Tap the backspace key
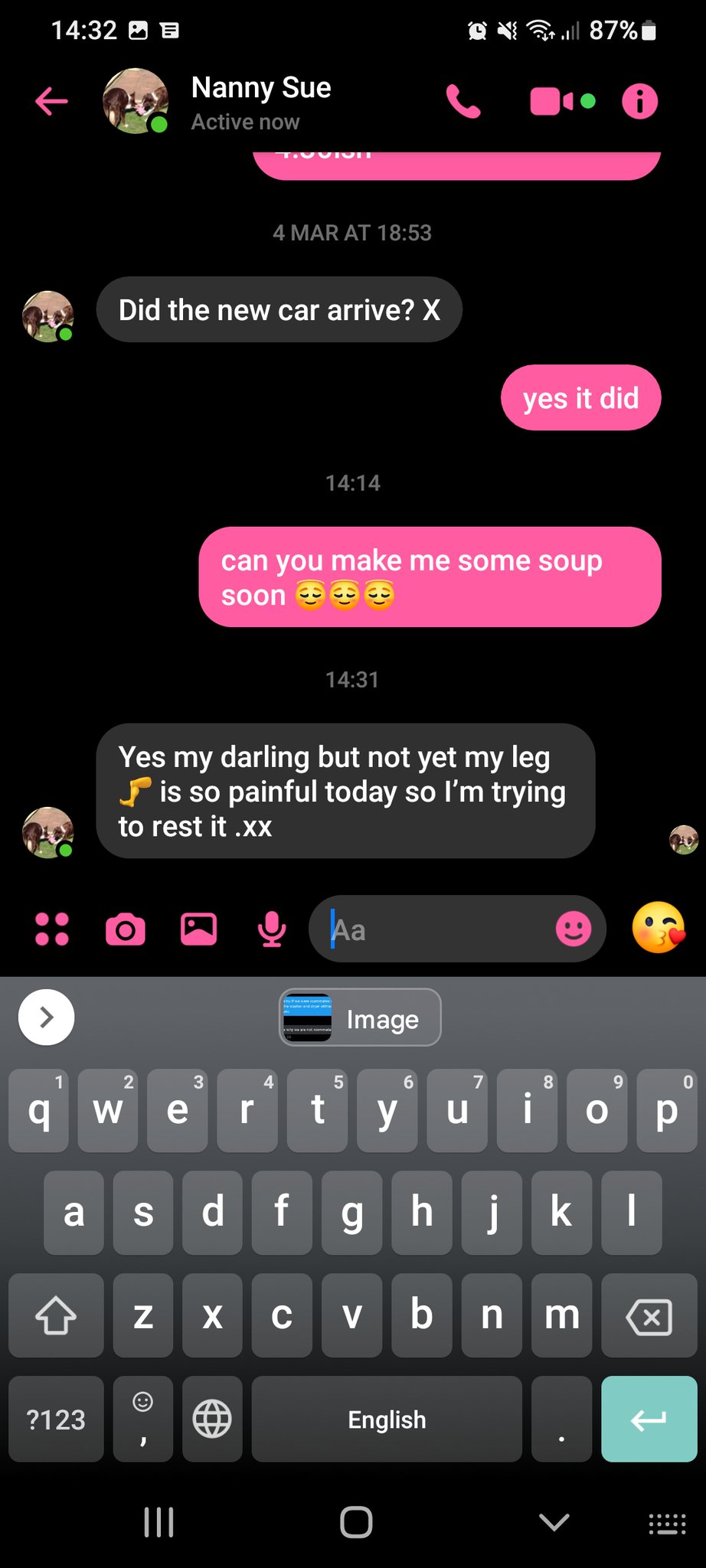 pyautogui.click(x=649, y=1316)
